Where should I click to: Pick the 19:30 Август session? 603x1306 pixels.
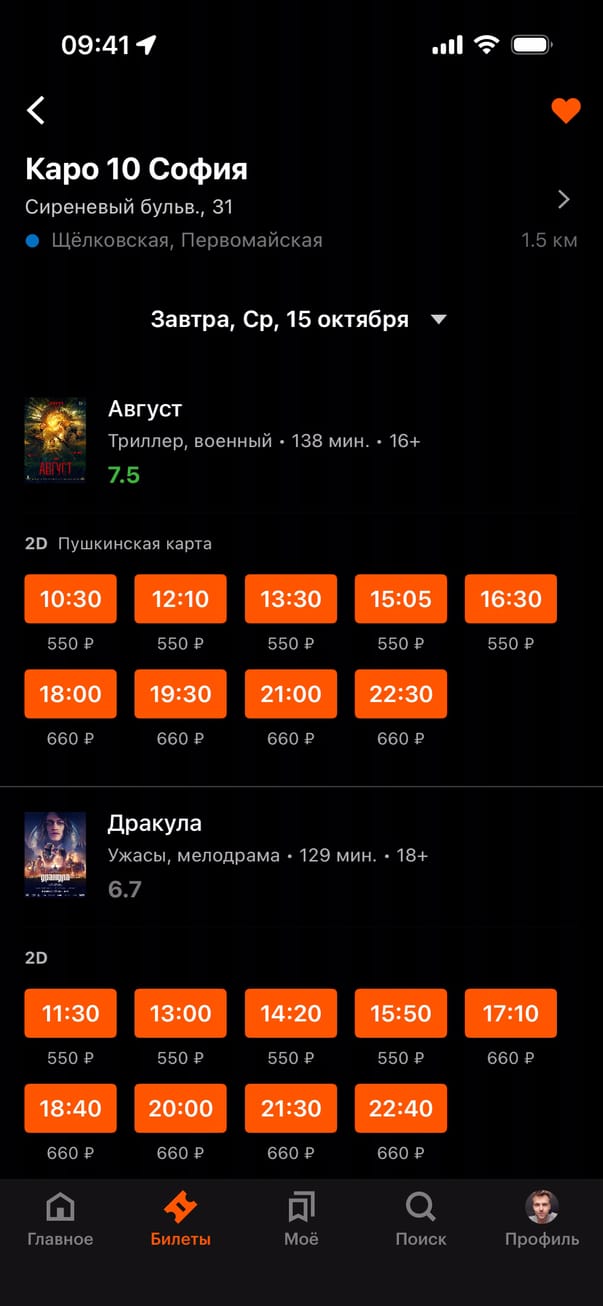tap(181, 694)
